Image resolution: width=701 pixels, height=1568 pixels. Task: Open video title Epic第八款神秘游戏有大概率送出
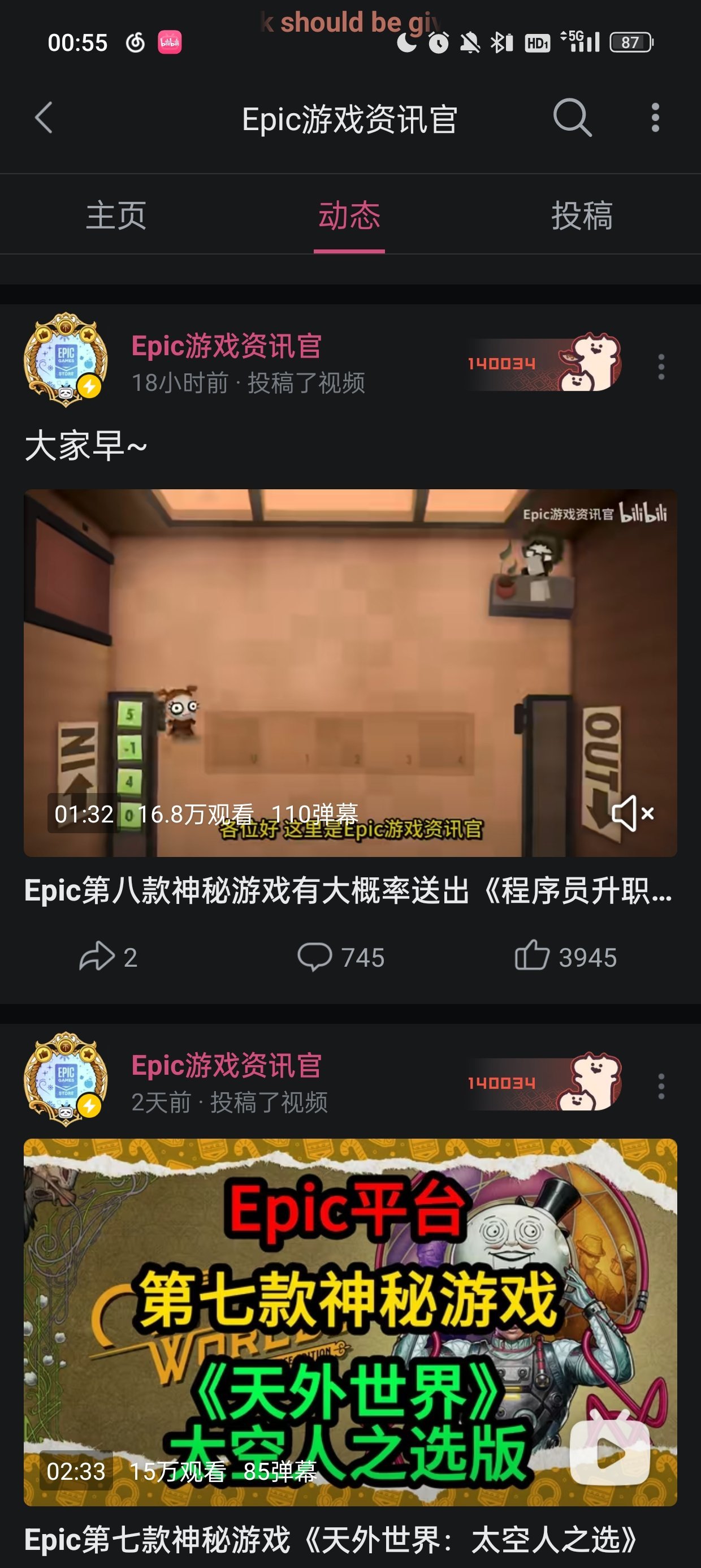pyautogui.click(x=348, y=891)
